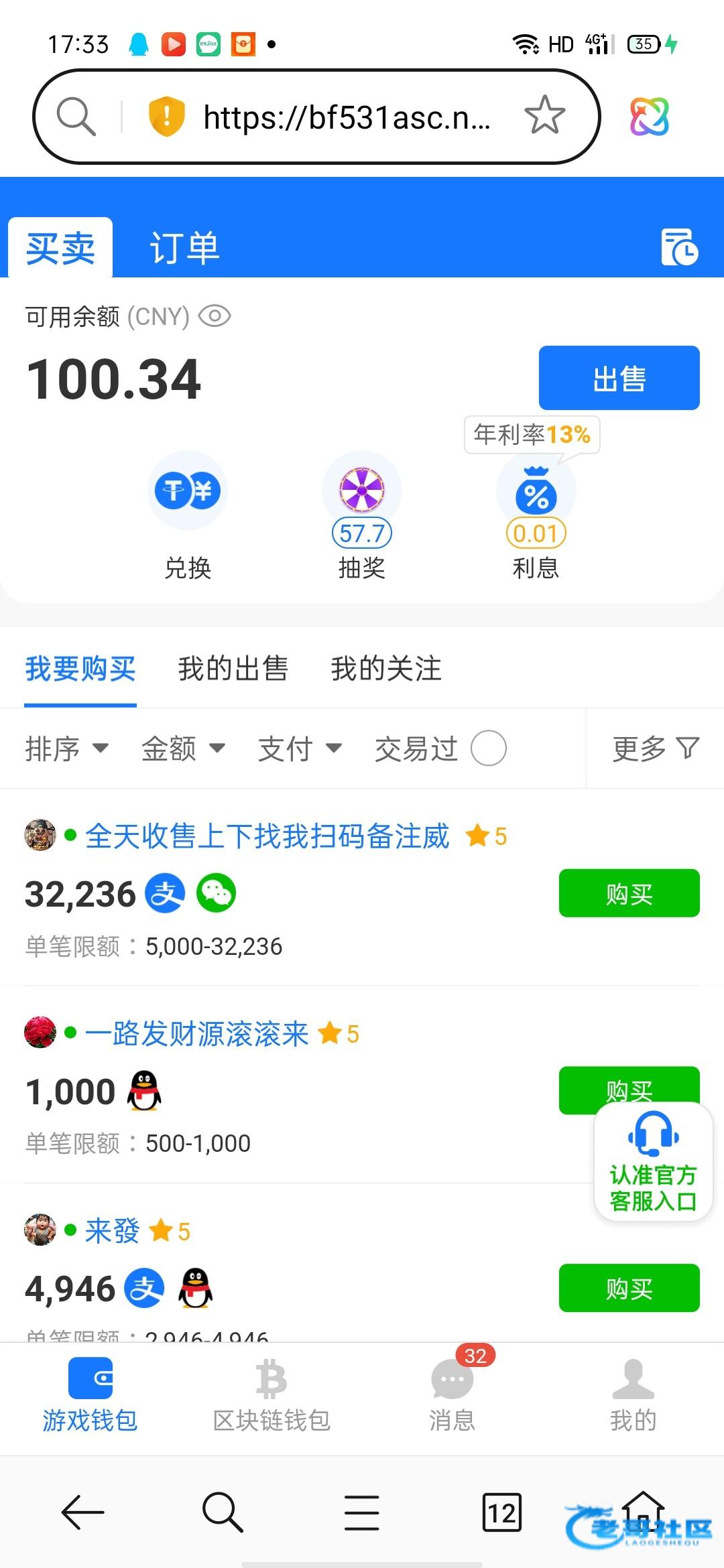Viewport: 724px width, 1568px height.
Task: Toggle the 交易过 filter circle
Action: tap(488, 748)
